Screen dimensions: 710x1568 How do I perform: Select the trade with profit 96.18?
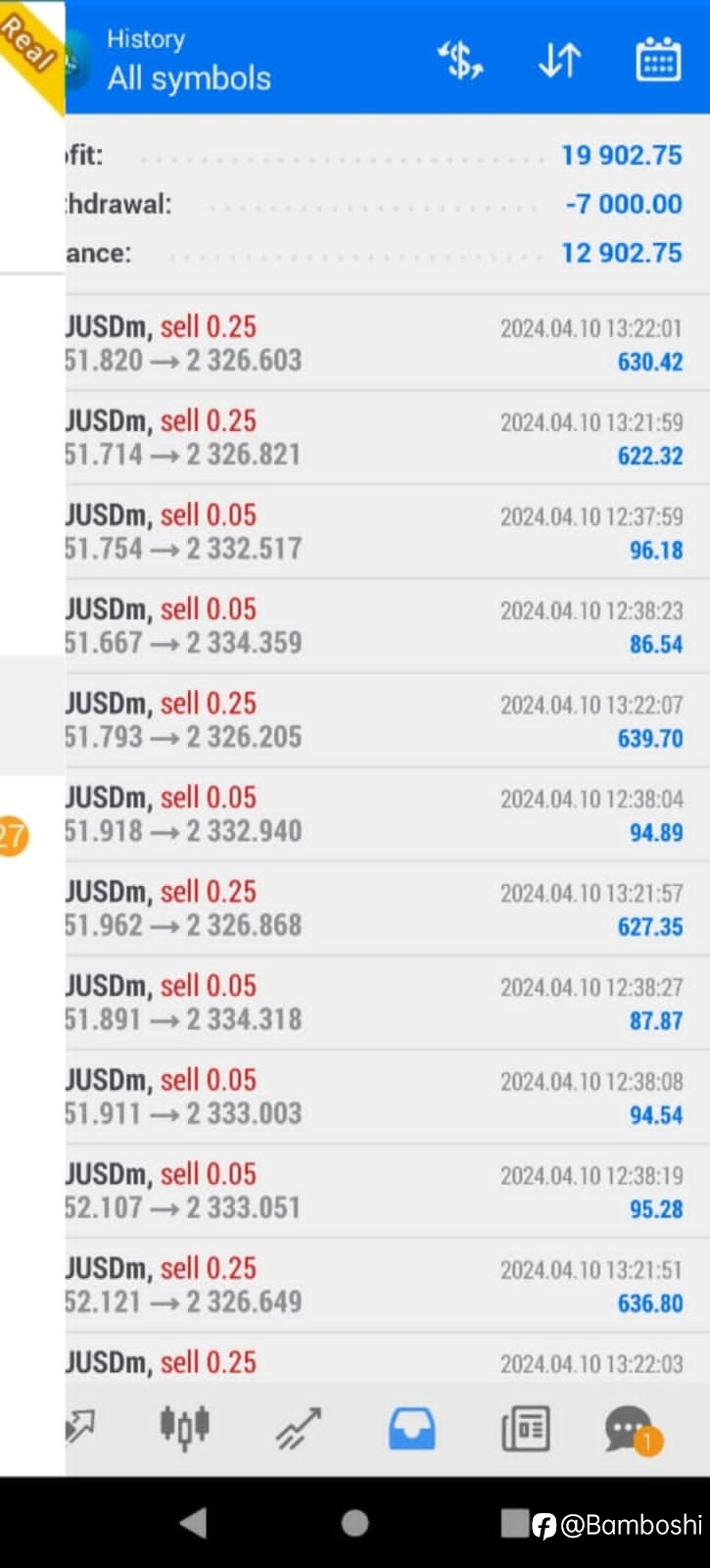(x=388, y=531)
